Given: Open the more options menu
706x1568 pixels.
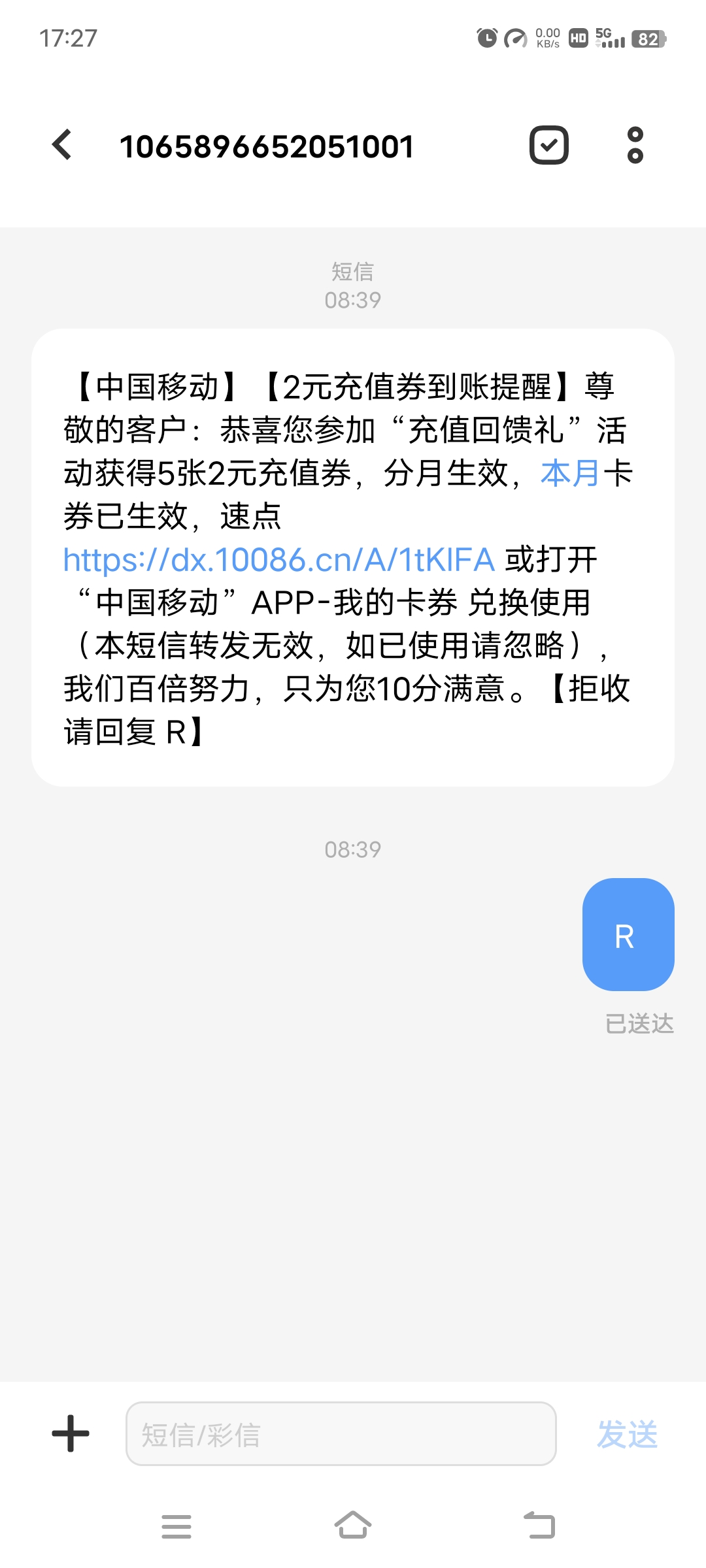Looking at the screenshot, I should [x=633, y=145].
